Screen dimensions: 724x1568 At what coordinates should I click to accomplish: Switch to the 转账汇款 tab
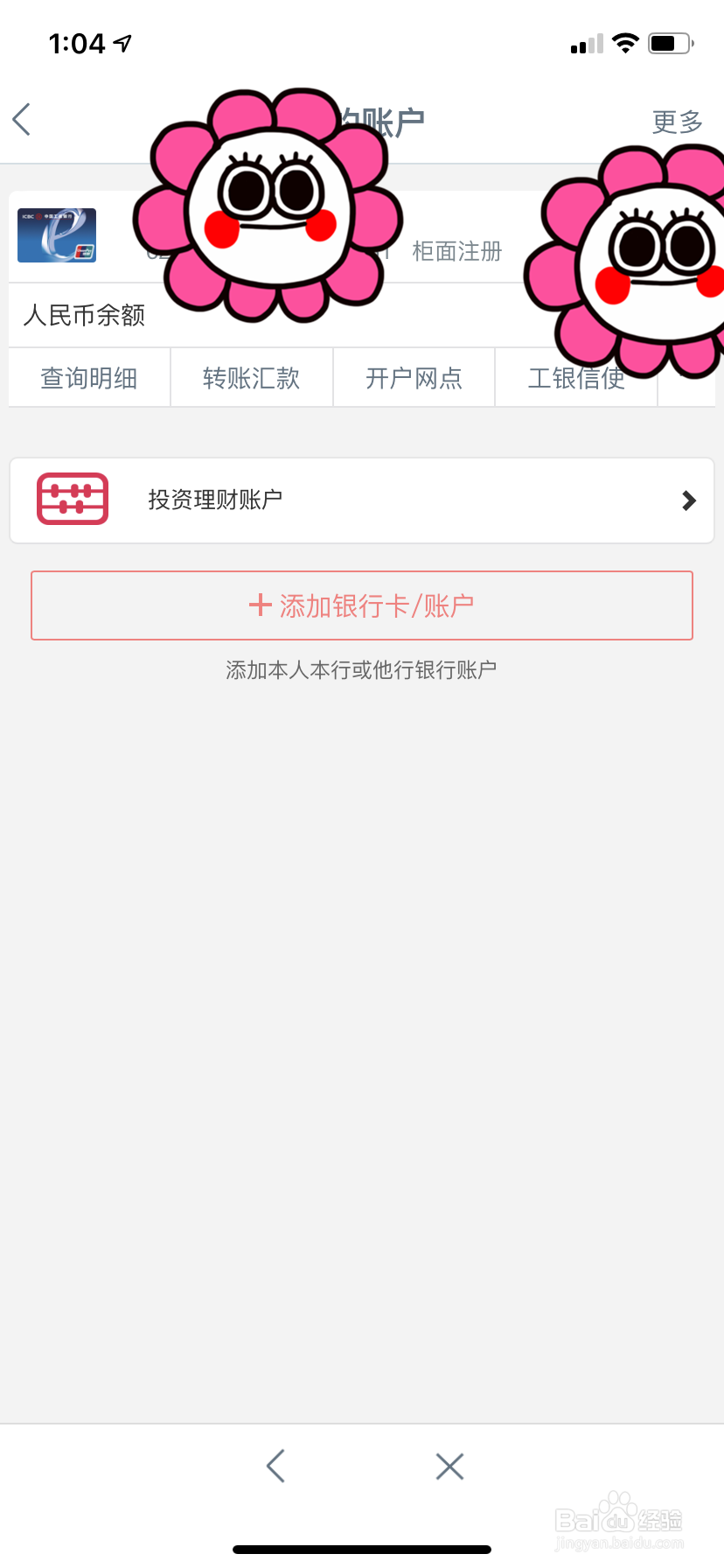tap(251, 377)
